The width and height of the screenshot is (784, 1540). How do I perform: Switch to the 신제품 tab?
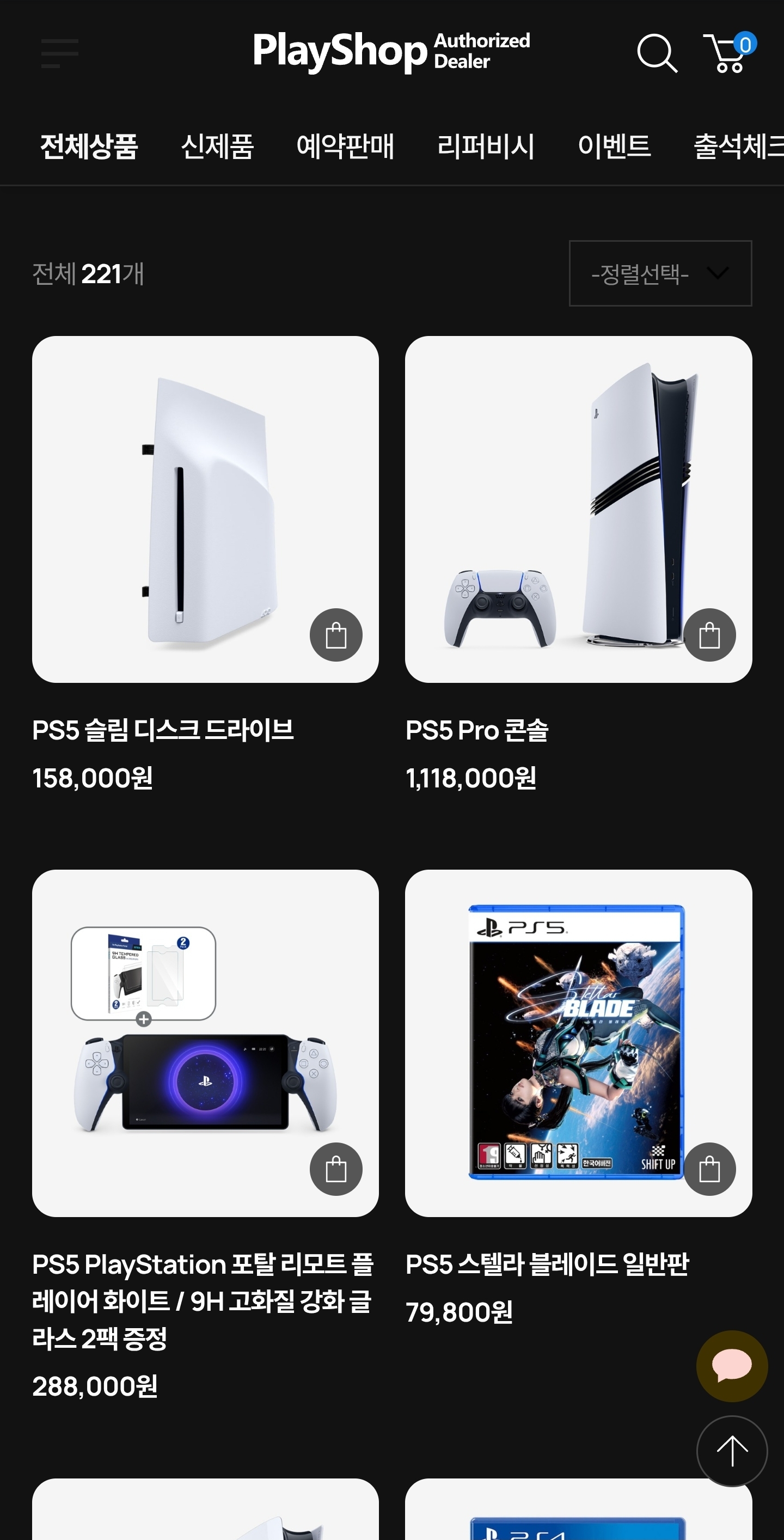(x=218, y=146)
